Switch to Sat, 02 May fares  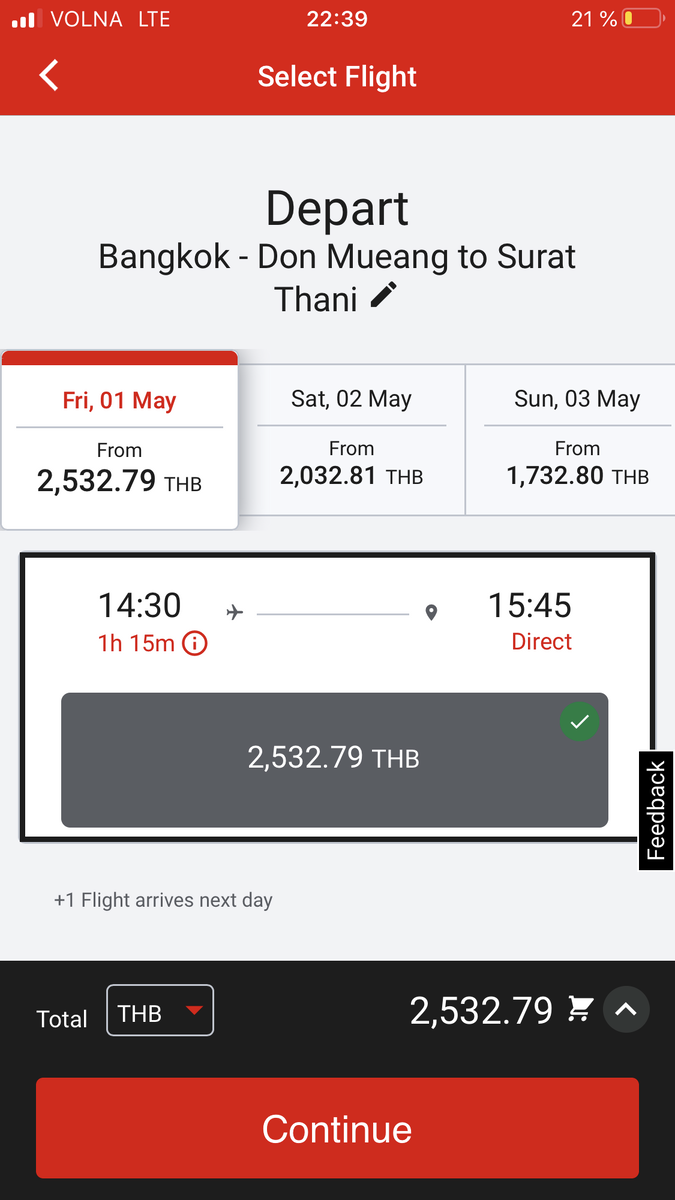click(352, 440)
